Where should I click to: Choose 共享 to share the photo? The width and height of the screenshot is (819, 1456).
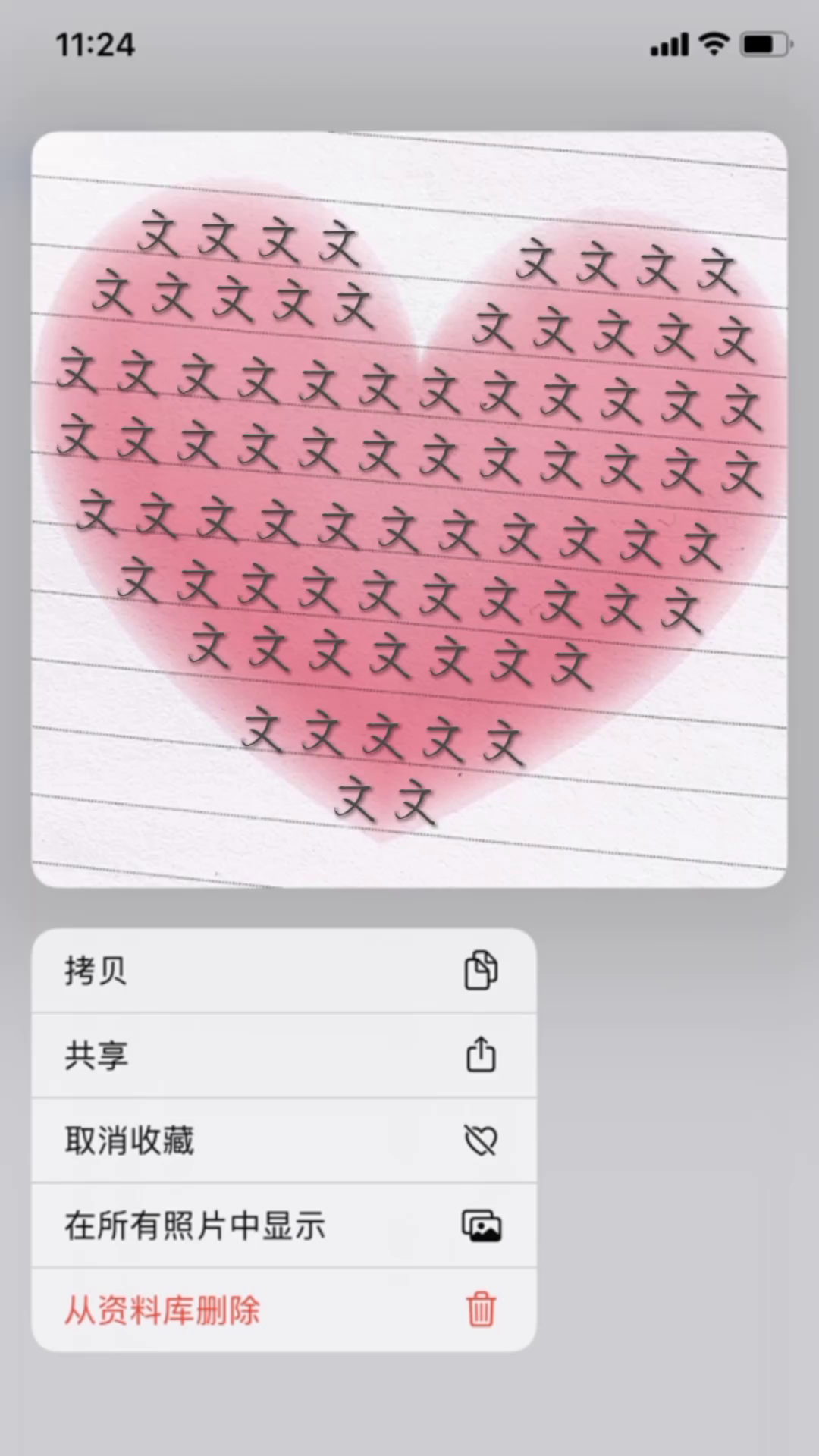tap(284, 1056)
